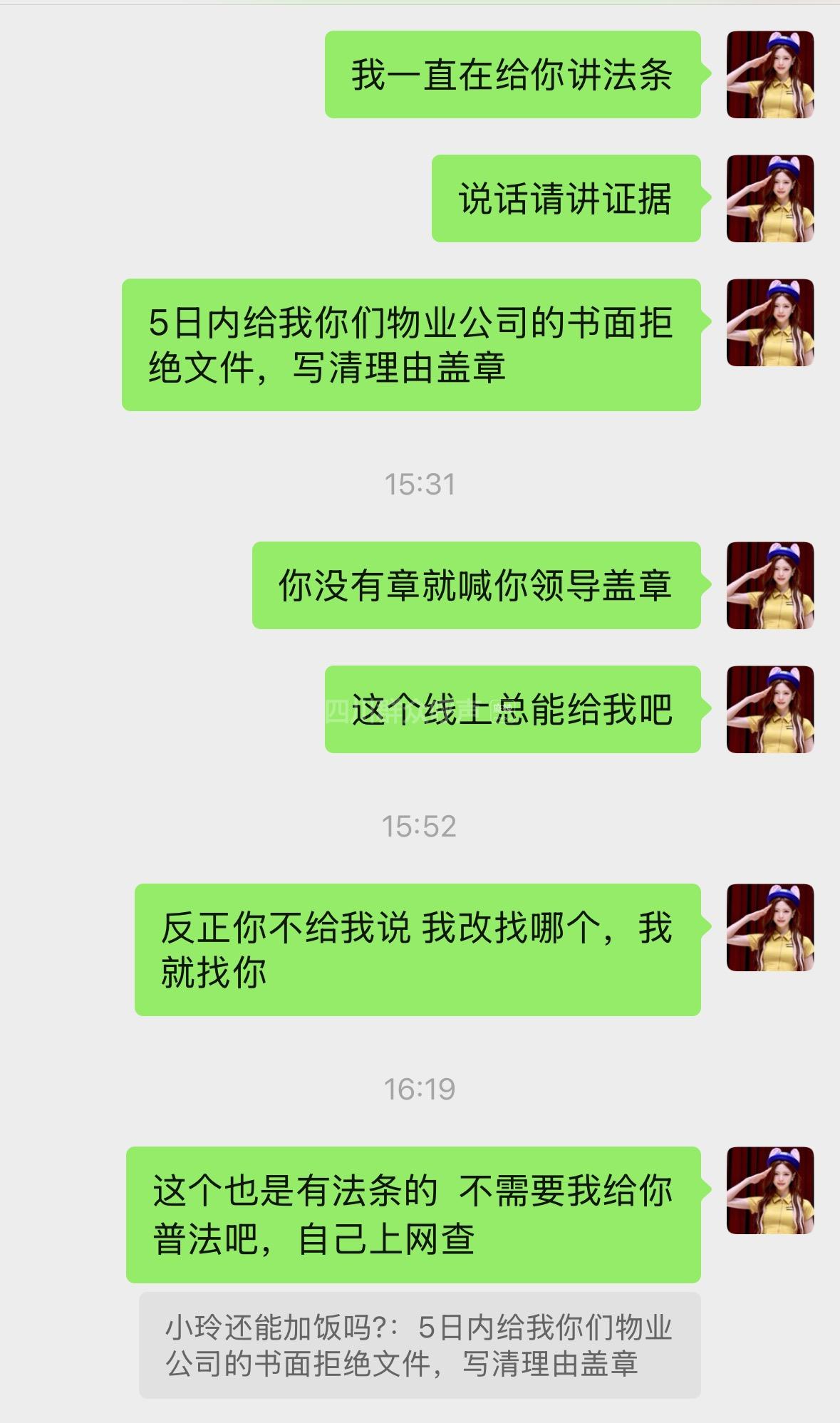Viewport: 840px width, 1423px height.
Task: Open sender profile next to "说话请讲证据"
Action: tap(769, 199)
